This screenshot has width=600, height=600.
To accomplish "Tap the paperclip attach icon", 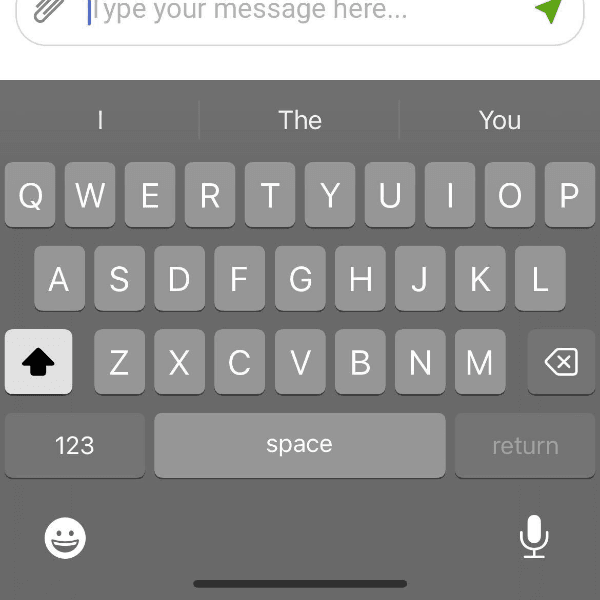I will [47, 10].
